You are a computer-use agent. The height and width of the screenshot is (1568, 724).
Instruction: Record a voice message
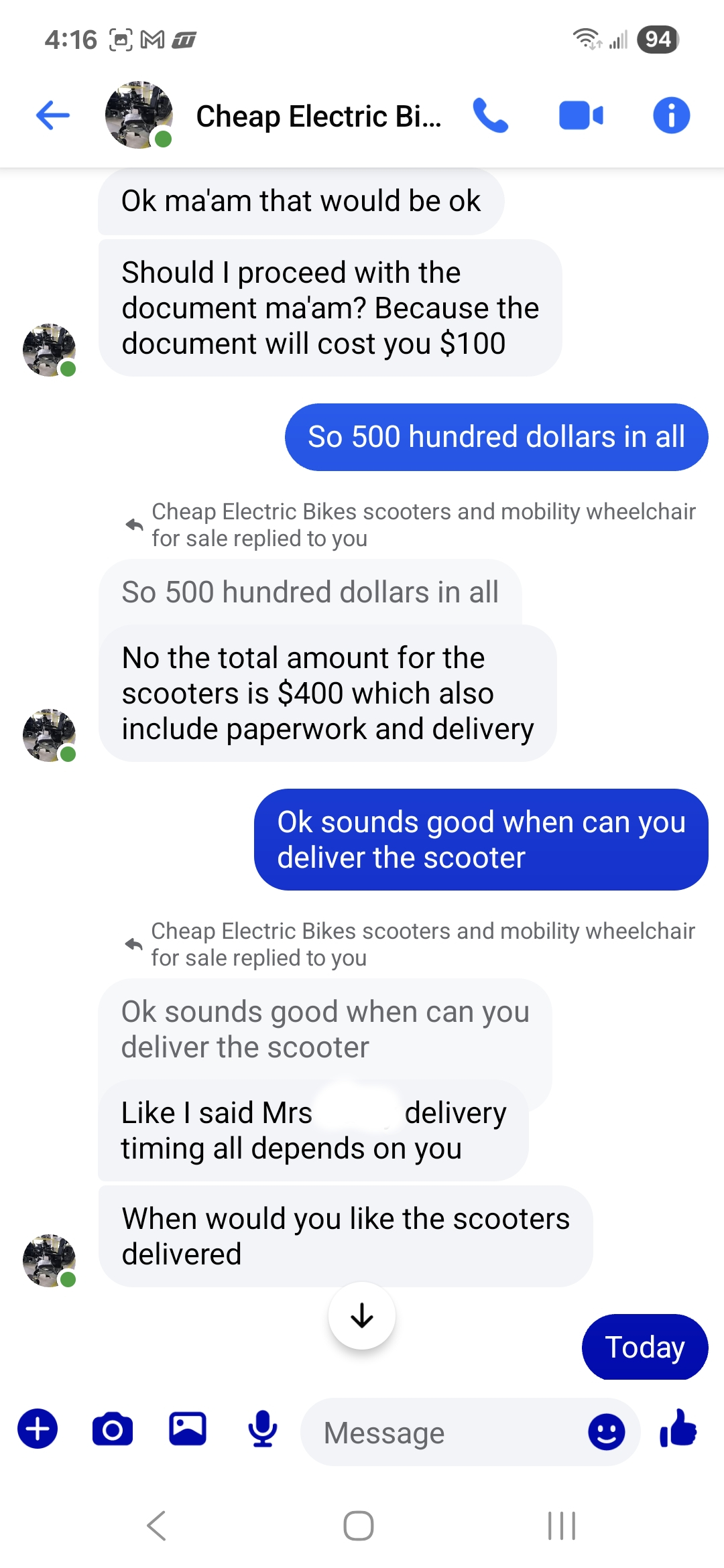[262, 1429]
